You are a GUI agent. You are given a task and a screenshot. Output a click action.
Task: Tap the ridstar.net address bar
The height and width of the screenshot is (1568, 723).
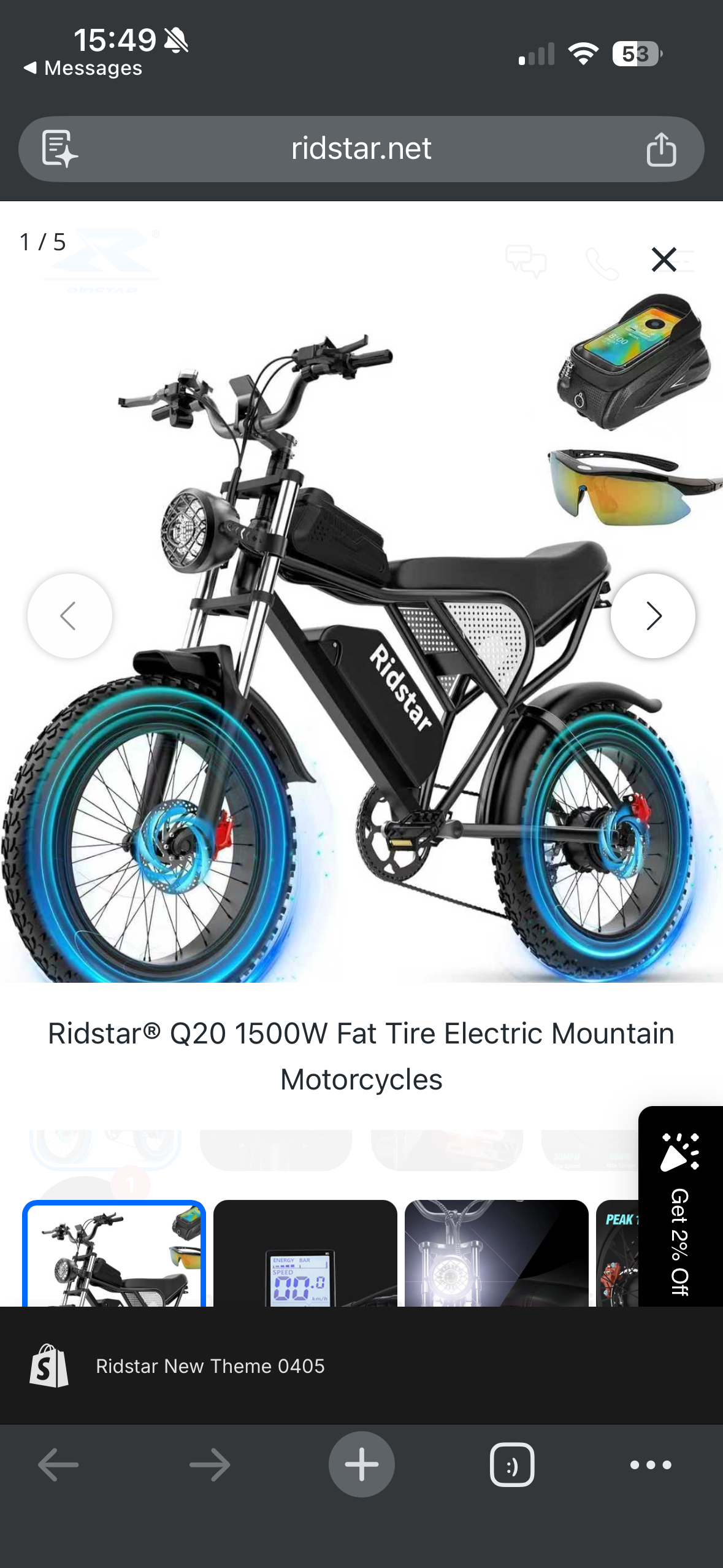(361, 149)
